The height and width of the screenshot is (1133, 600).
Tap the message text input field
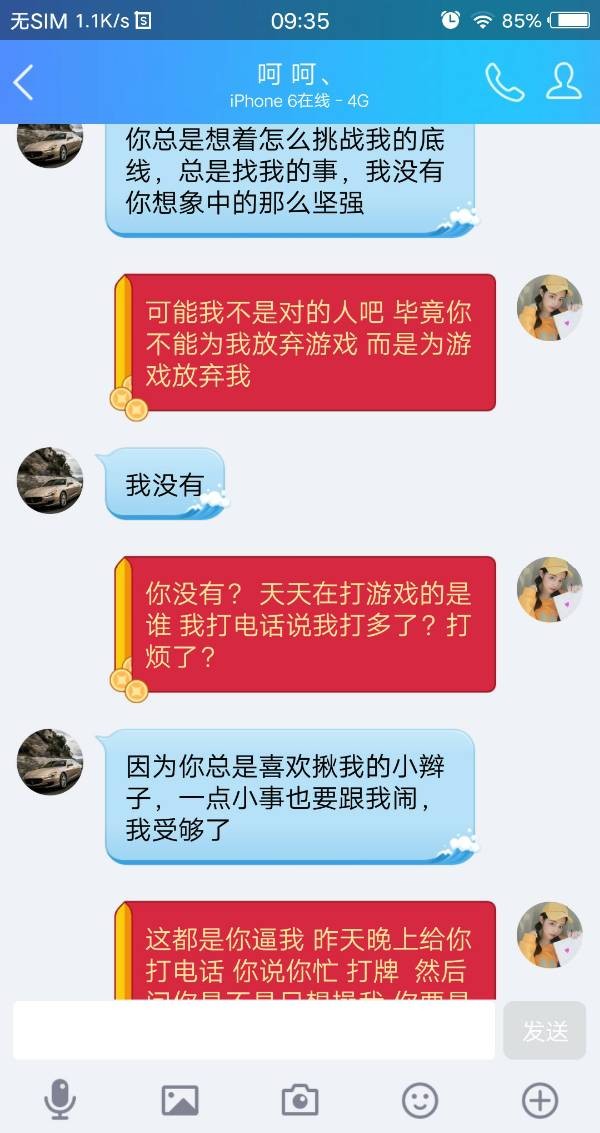[x=254, y=1030]
